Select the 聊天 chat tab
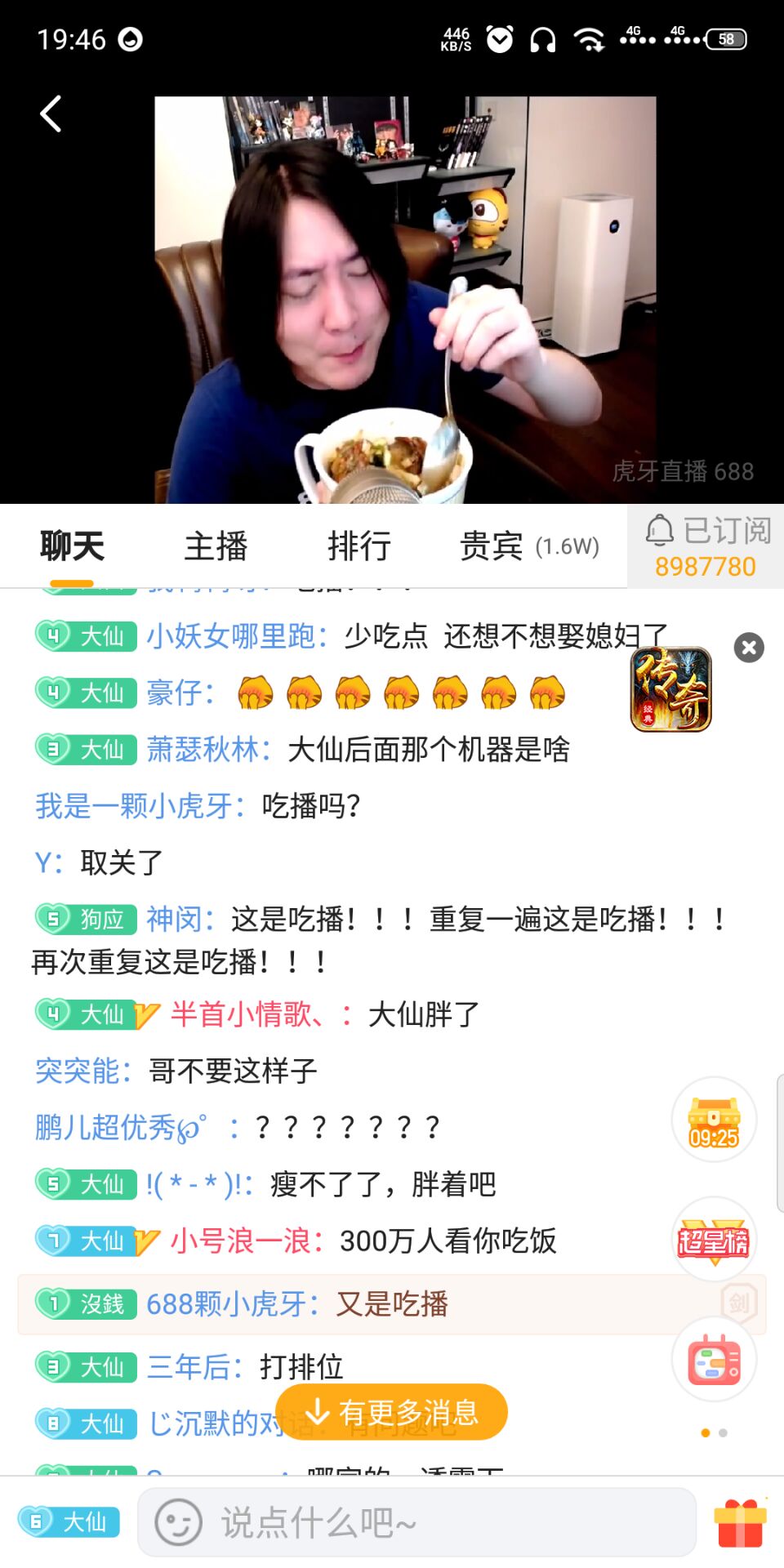This screenshot has width=784, height=1568. (x=72, y=546)
